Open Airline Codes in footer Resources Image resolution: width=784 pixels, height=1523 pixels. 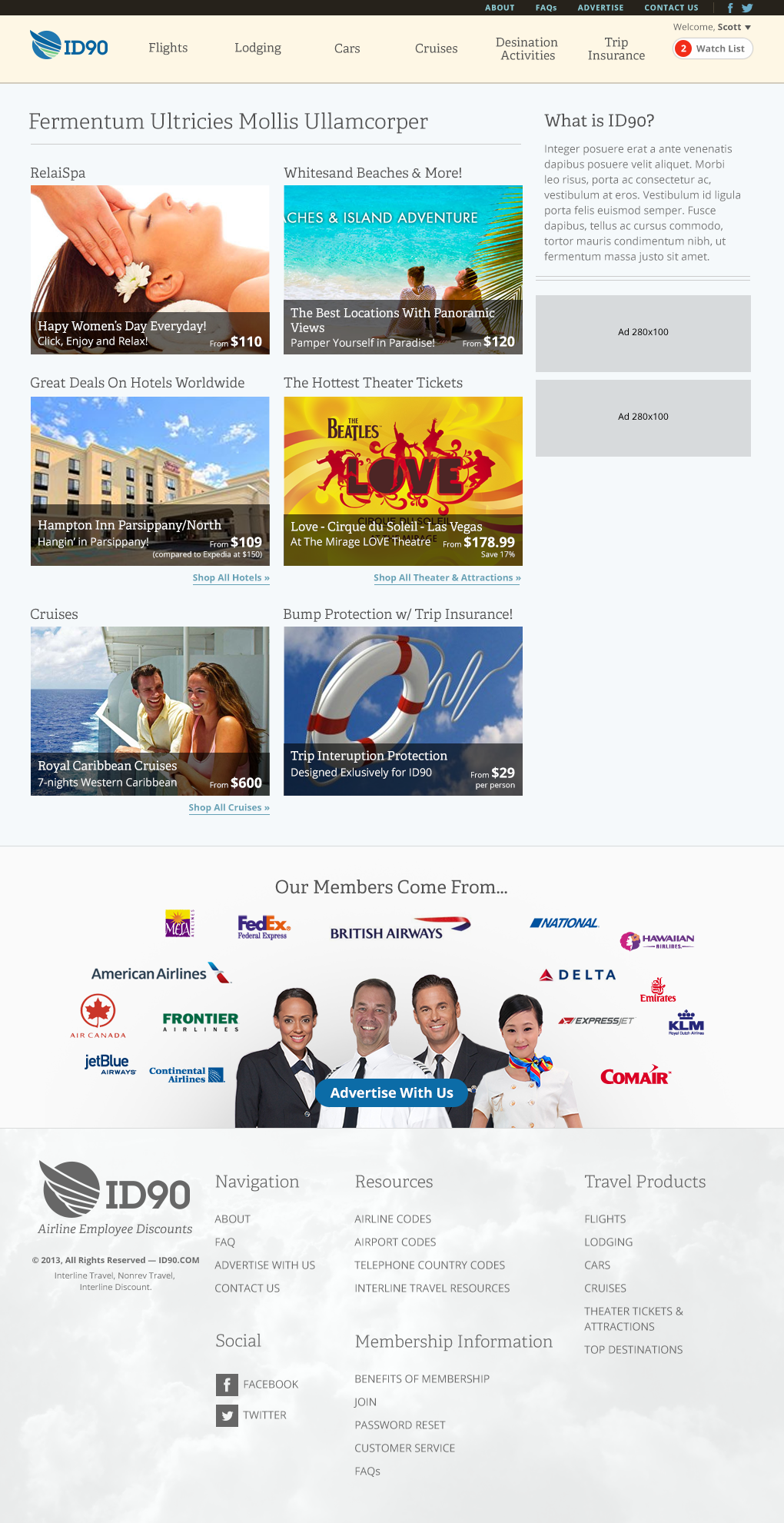(393, 1219)
